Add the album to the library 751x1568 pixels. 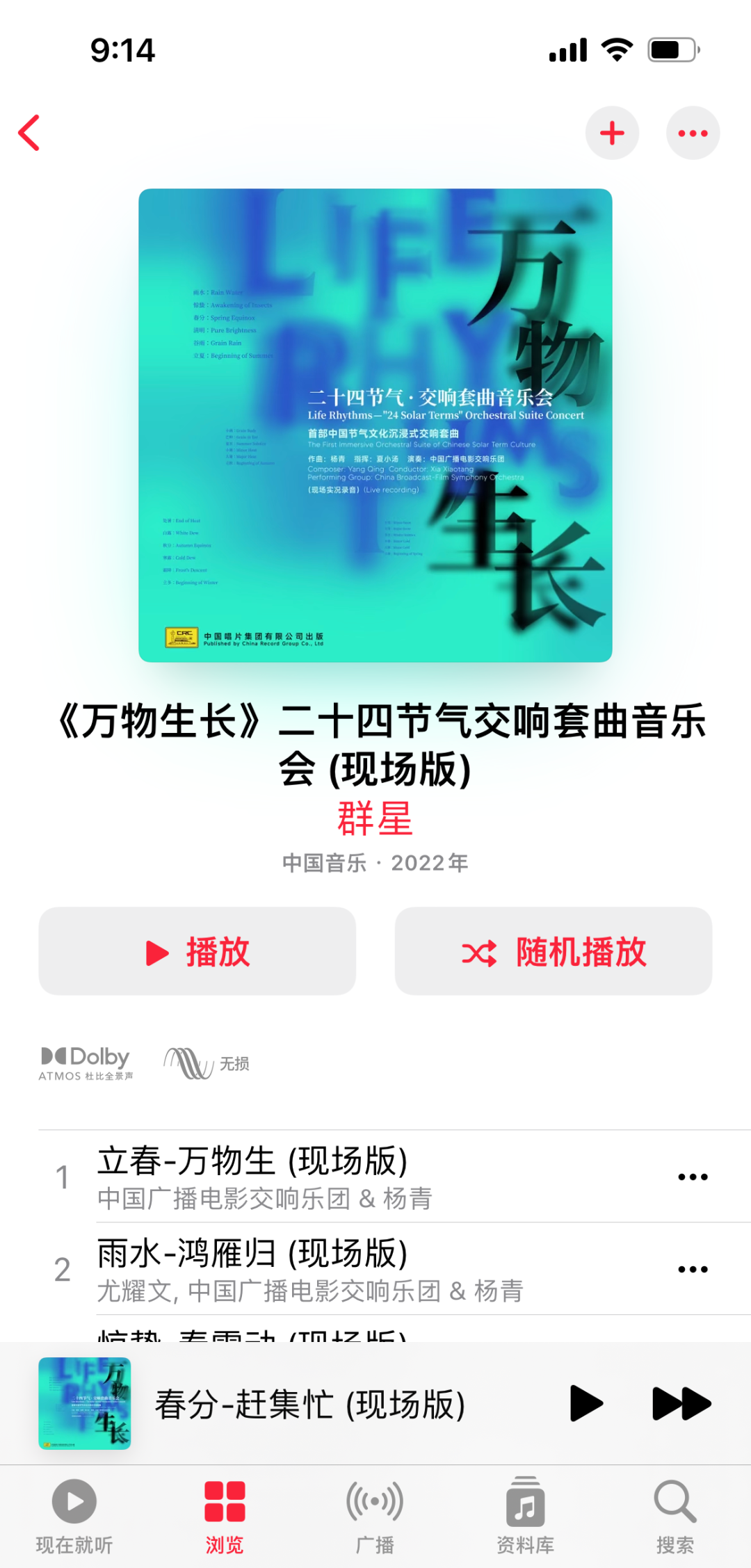pos(612,133)
